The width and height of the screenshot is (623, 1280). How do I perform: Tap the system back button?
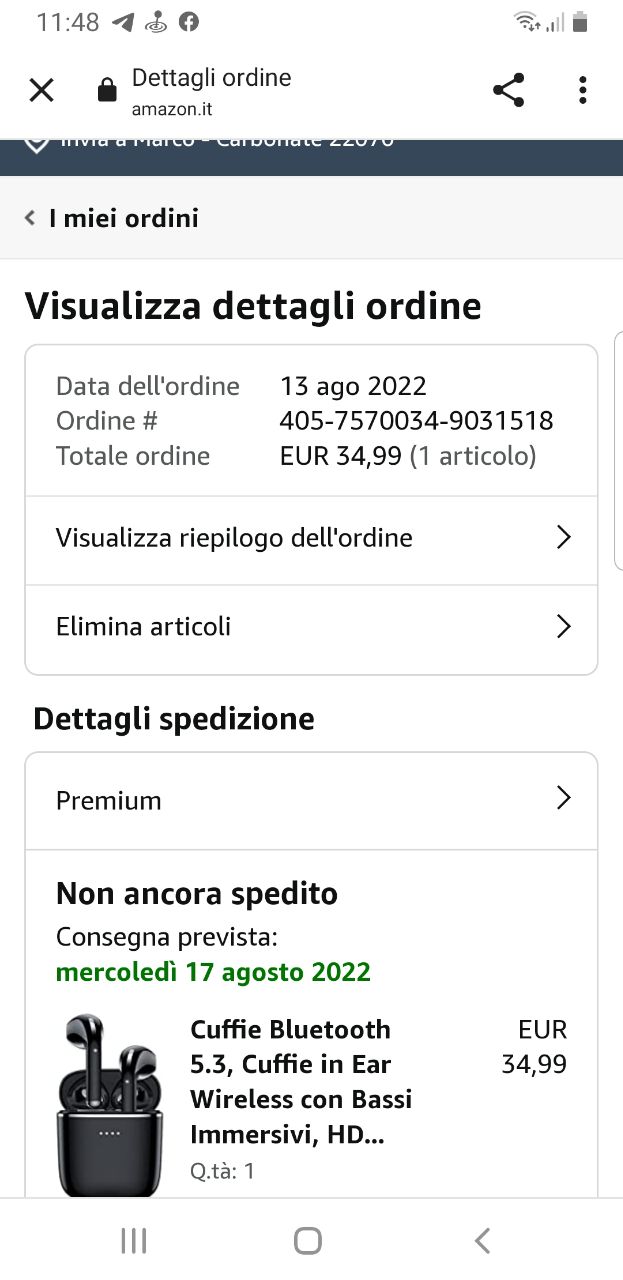coord(482,1241)
